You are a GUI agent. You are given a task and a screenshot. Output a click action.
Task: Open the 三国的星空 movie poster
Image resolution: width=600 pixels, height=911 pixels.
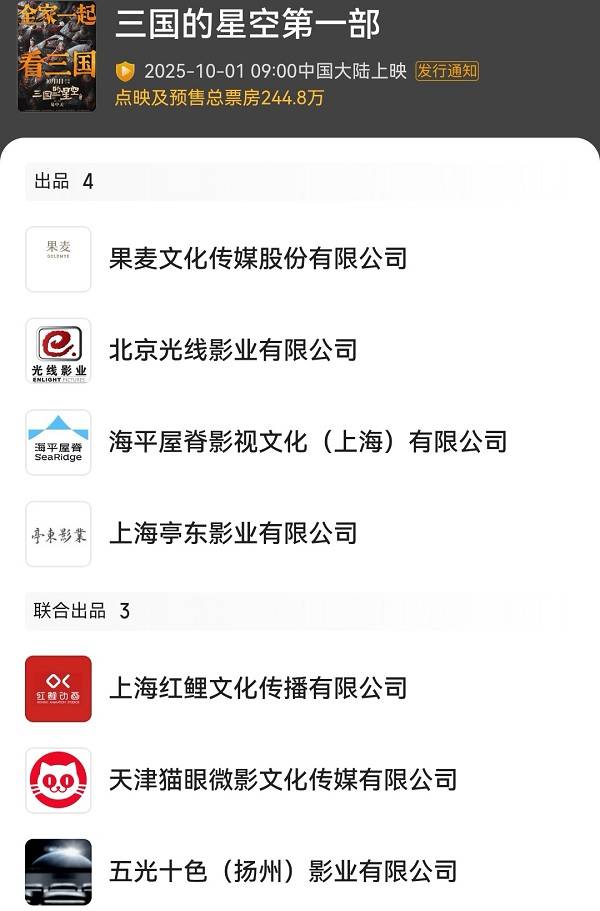(57, 55)
